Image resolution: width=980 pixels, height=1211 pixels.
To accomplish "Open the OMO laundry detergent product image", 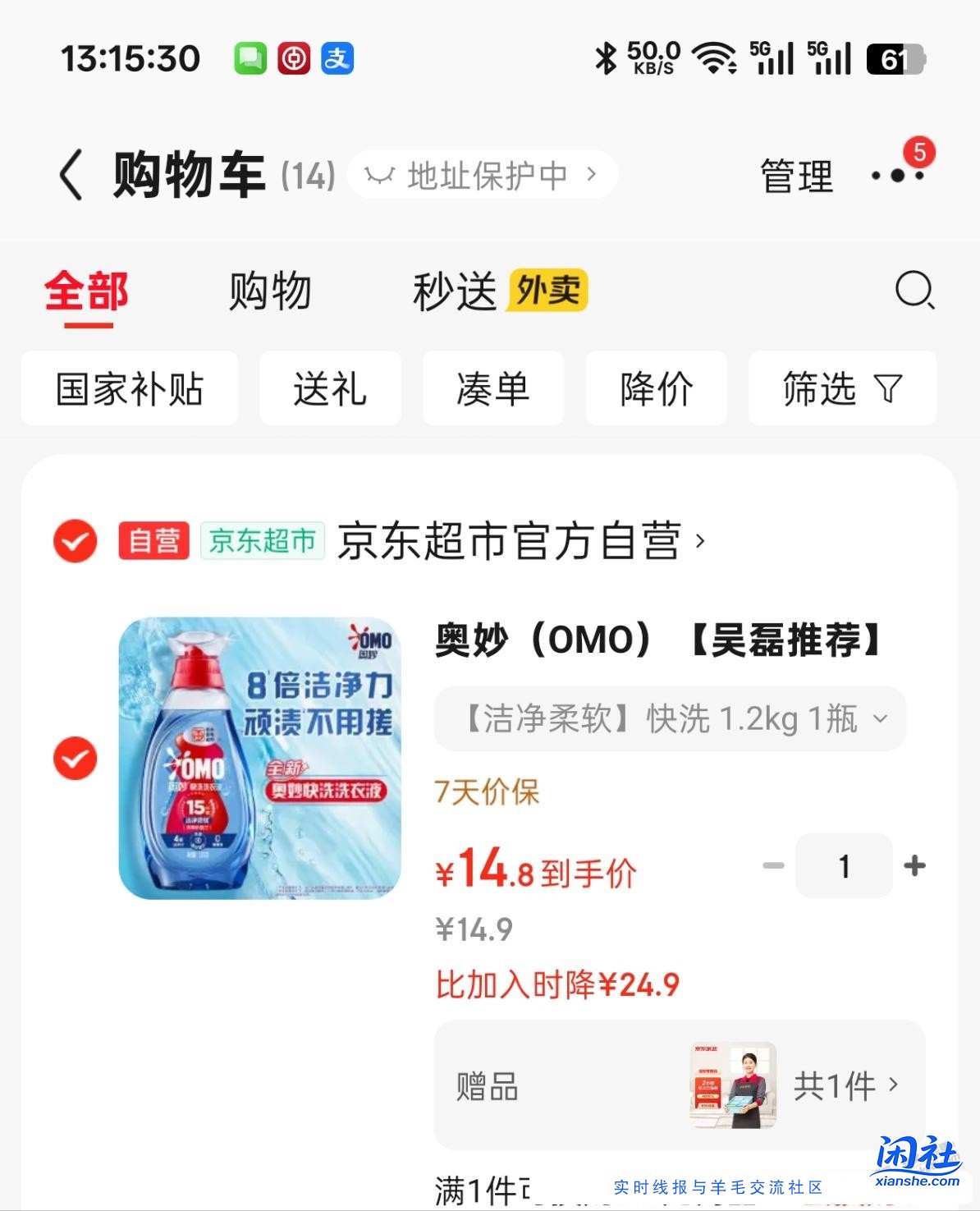I will click(259, 758).
